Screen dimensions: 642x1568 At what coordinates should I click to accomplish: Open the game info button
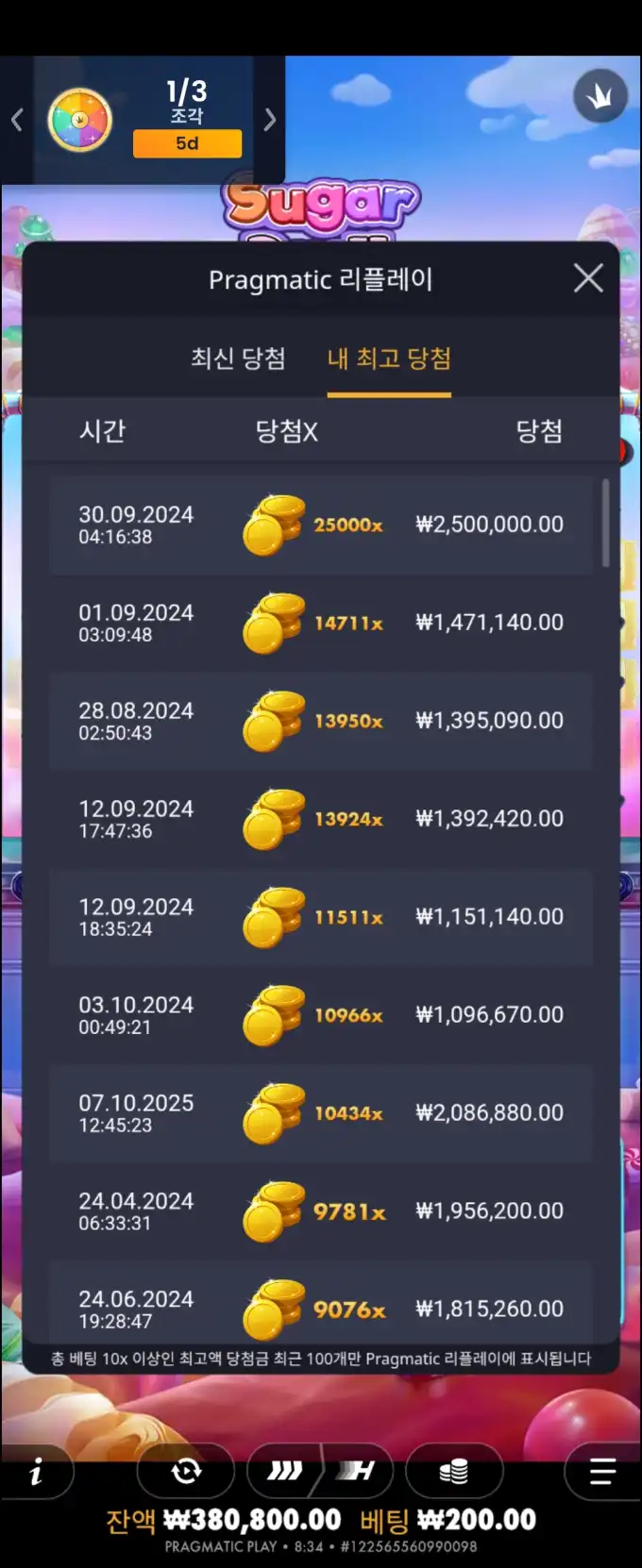36,1472
